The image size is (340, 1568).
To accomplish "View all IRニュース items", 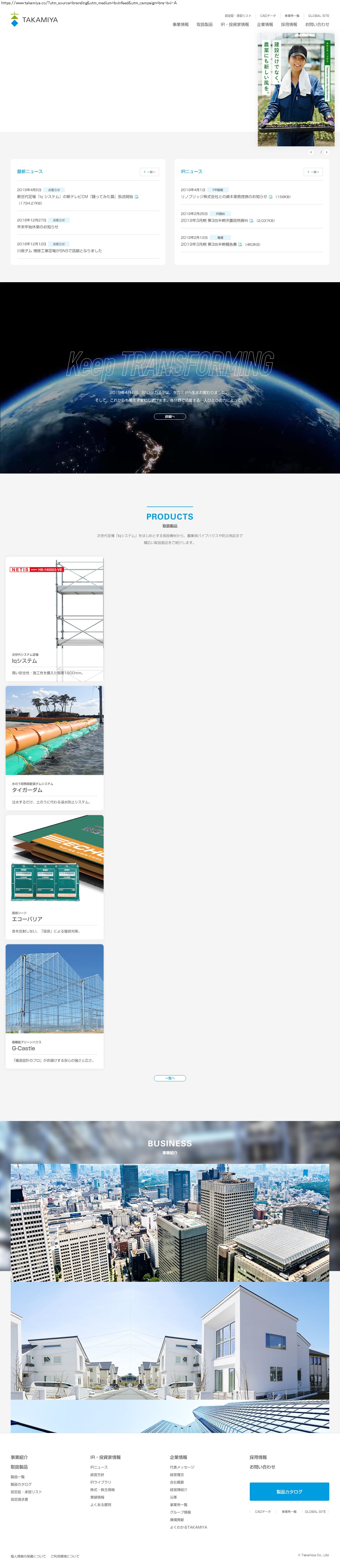I will tap(313, 172).
